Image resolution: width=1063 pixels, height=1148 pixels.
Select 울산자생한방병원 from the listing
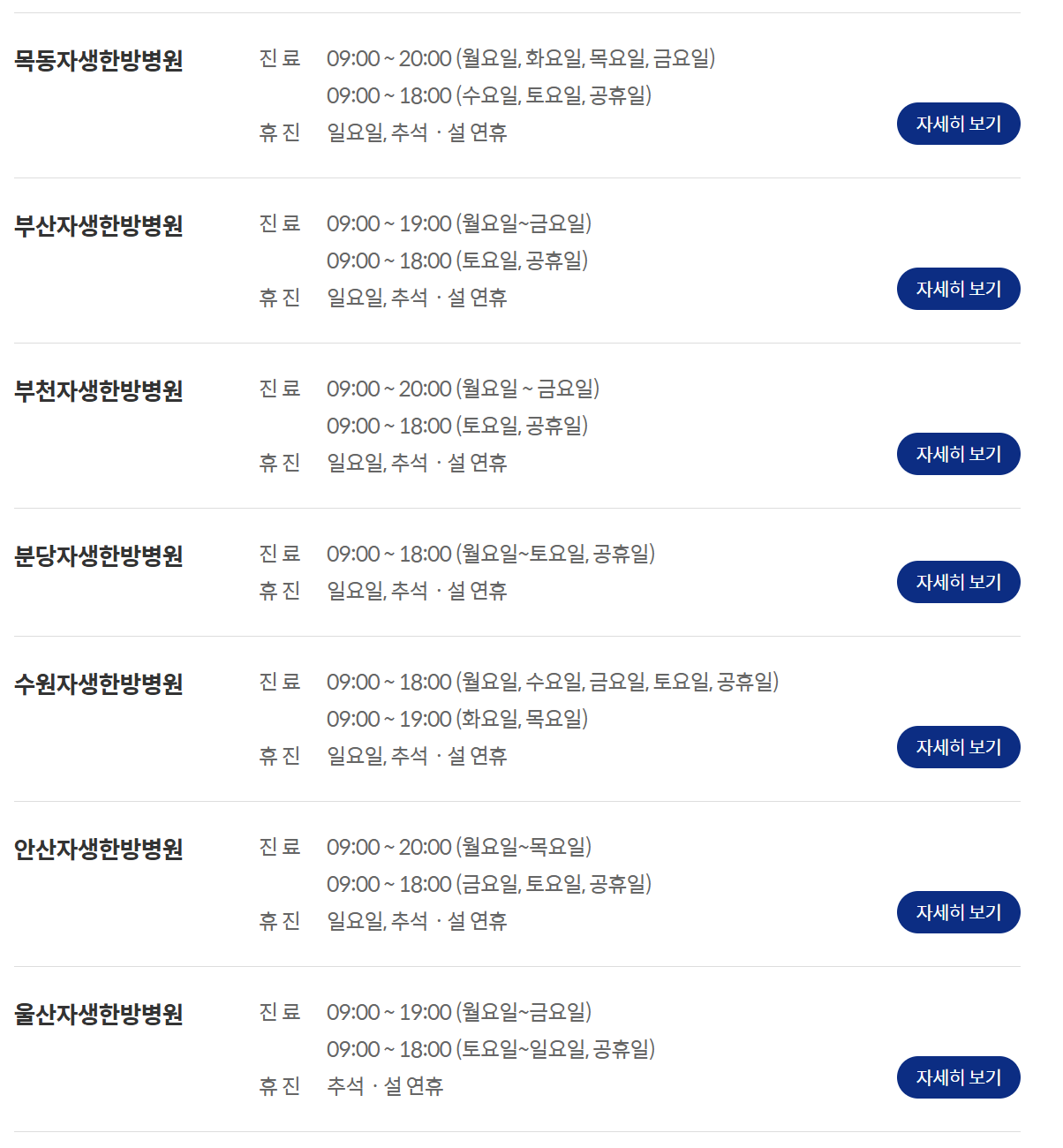click(100, 1013)
